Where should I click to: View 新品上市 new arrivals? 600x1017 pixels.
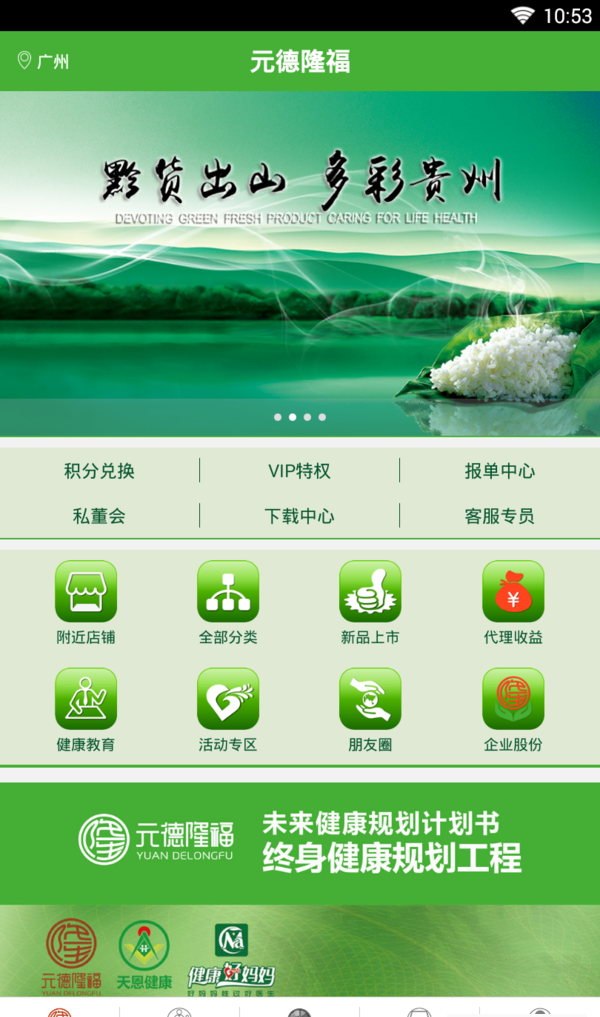(x=370, y=602)
